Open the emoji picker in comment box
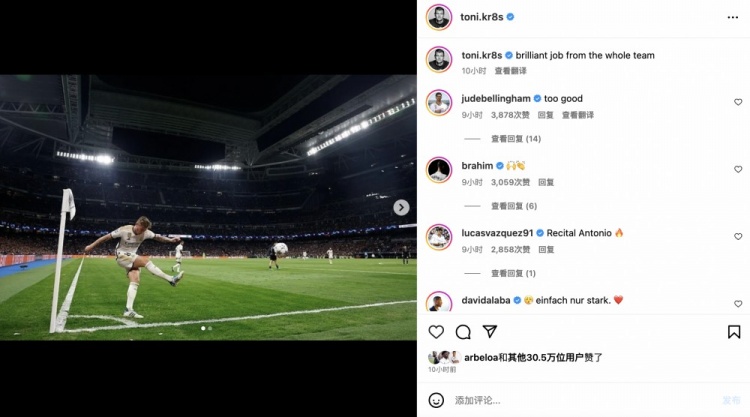Viewport: 750px width, 417px height. click(436, 400)
